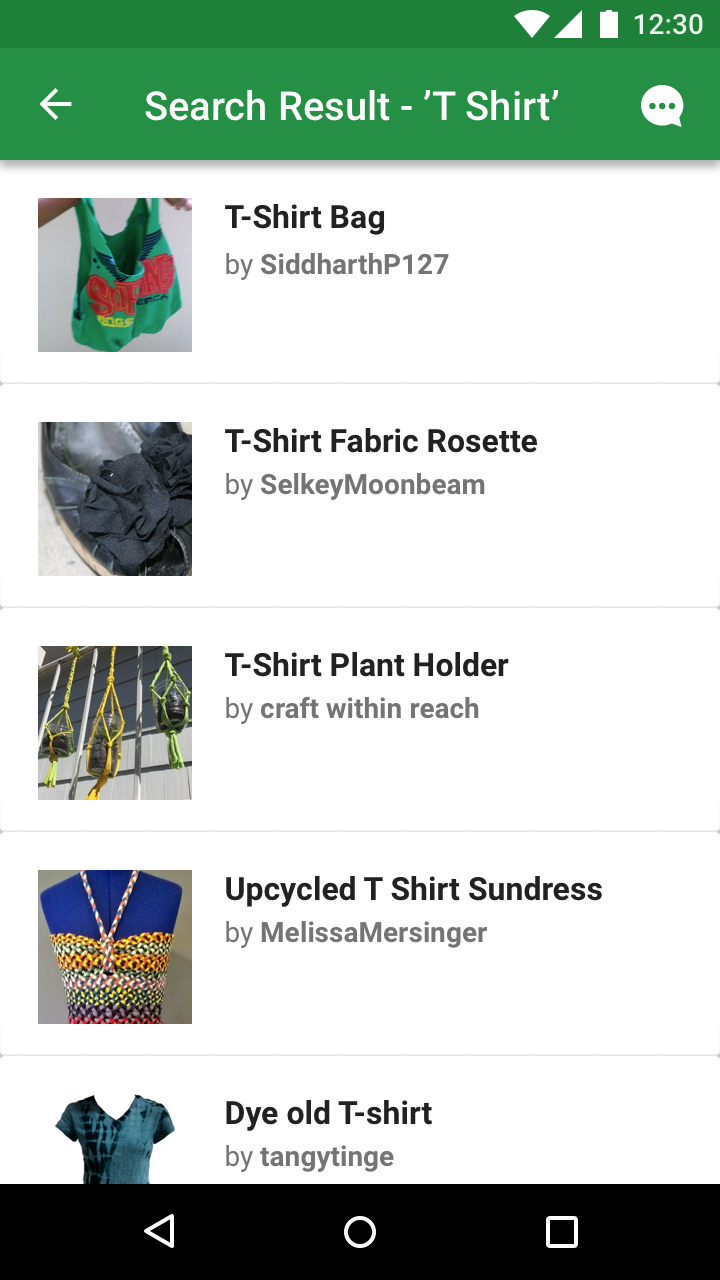Tap the system home button
Screen dimensions: 720x1280
pyautogui.click(x=360, y=1232)
